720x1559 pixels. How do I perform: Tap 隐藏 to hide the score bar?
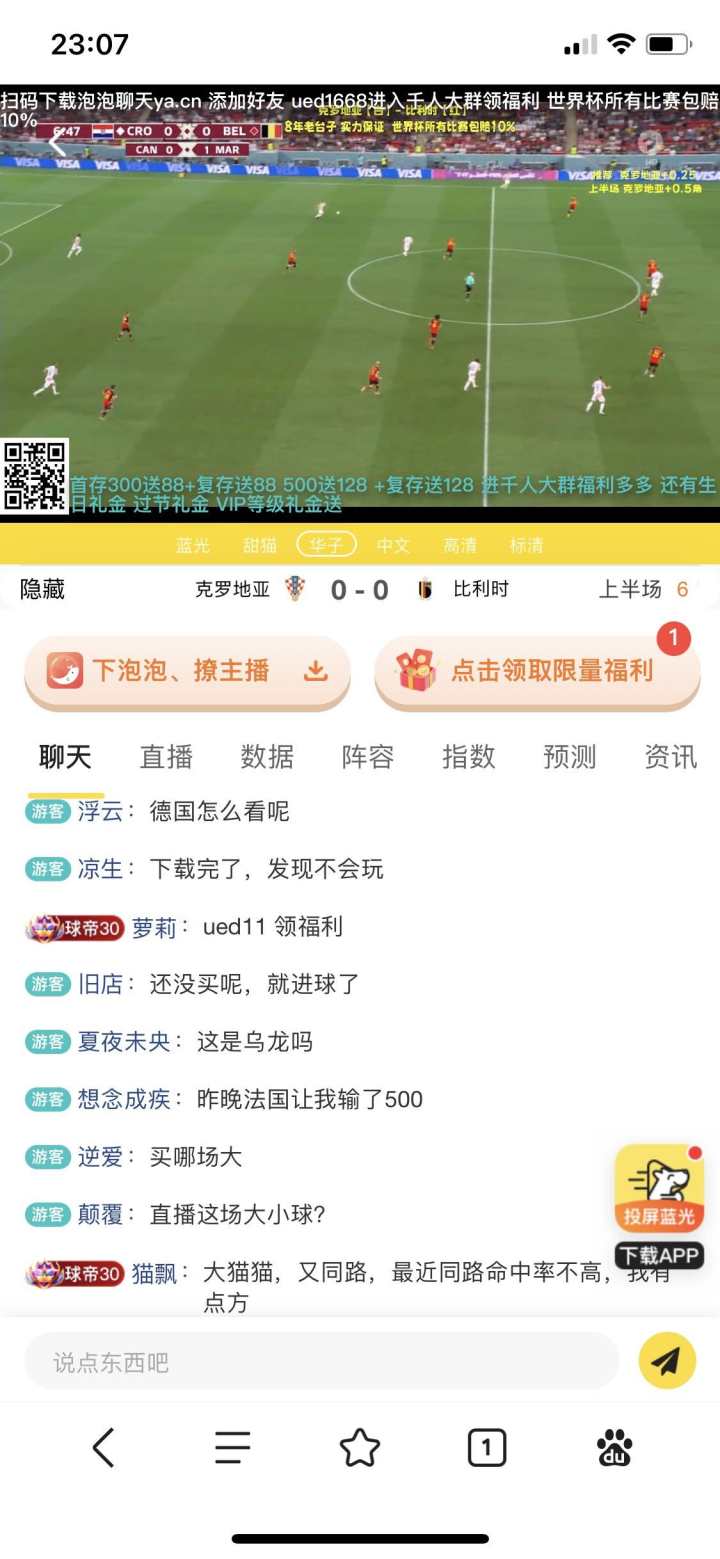[x=43, y=589]
